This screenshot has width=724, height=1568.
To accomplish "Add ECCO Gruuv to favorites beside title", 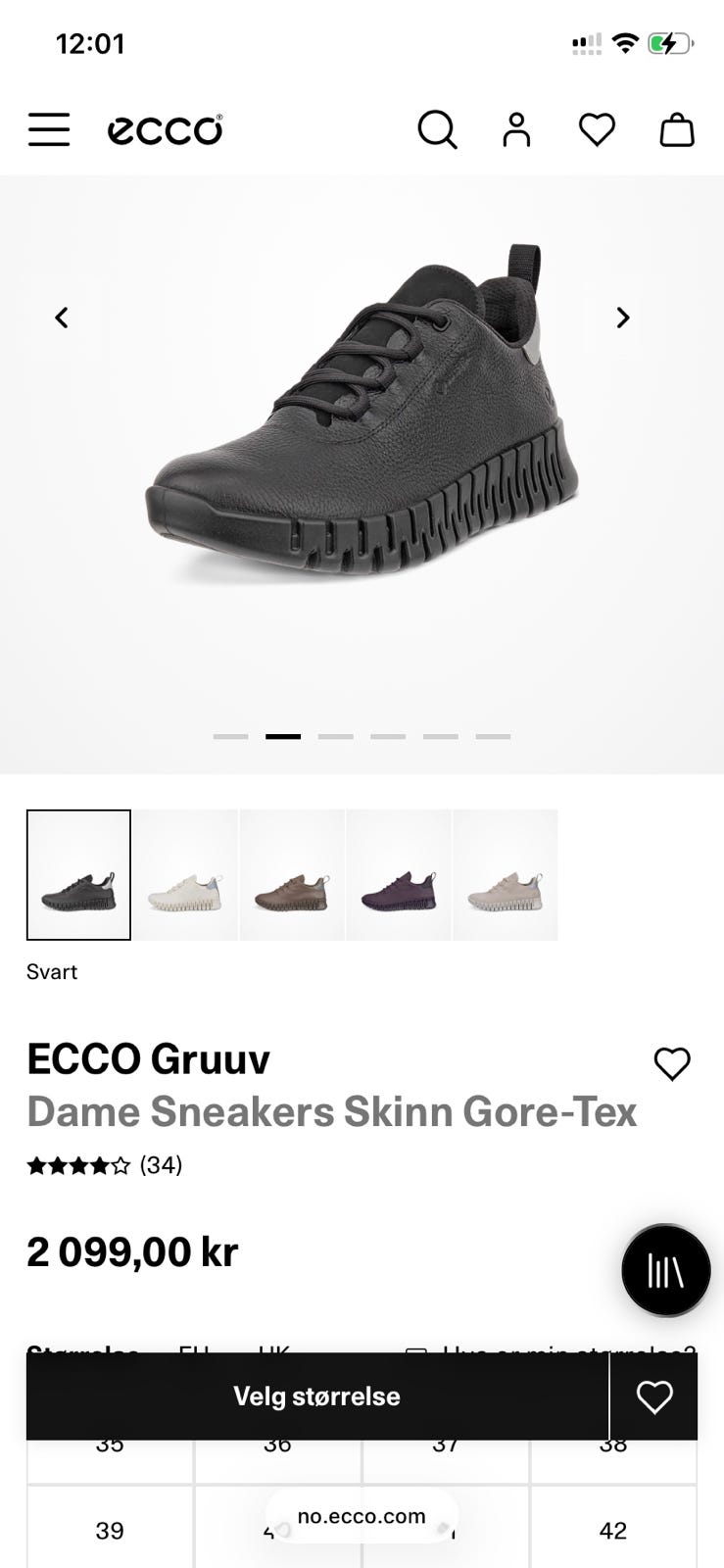I will click(x=672, y=1063).
